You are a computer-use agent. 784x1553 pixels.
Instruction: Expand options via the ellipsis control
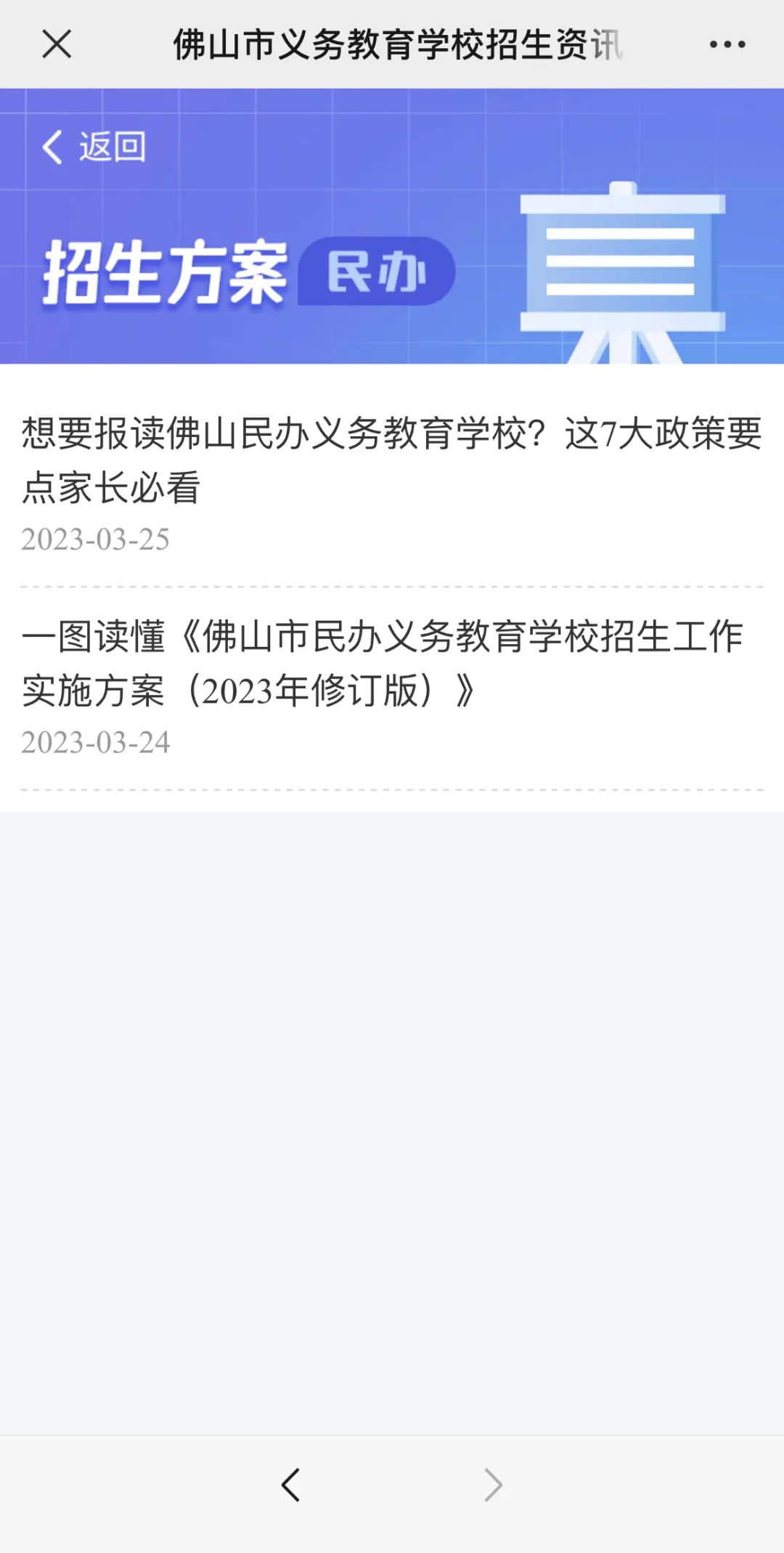(728, 45)
